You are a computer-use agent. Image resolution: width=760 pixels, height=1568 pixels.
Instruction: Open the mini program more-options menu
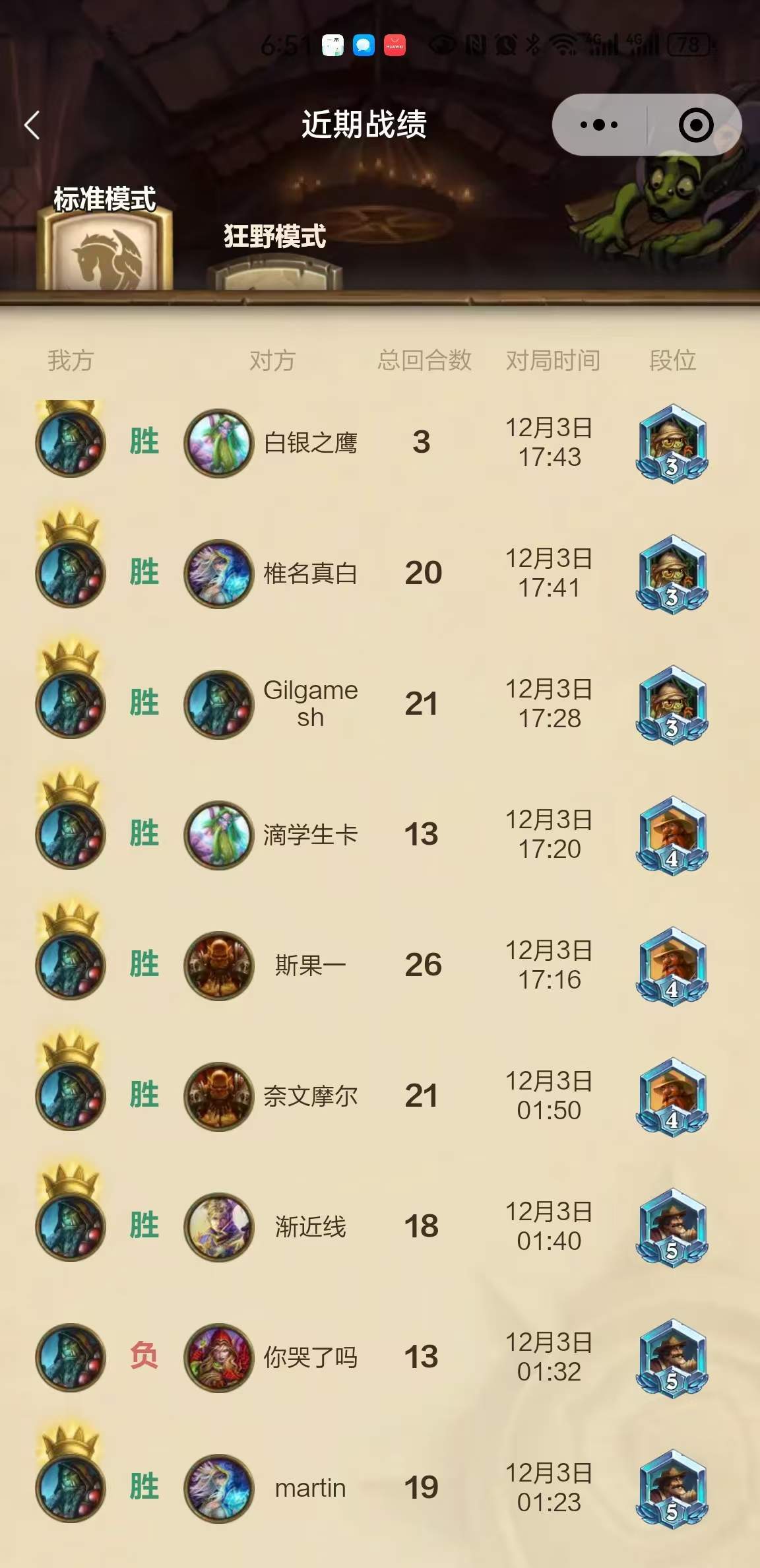pyautogui.click(x=598, y=125)
